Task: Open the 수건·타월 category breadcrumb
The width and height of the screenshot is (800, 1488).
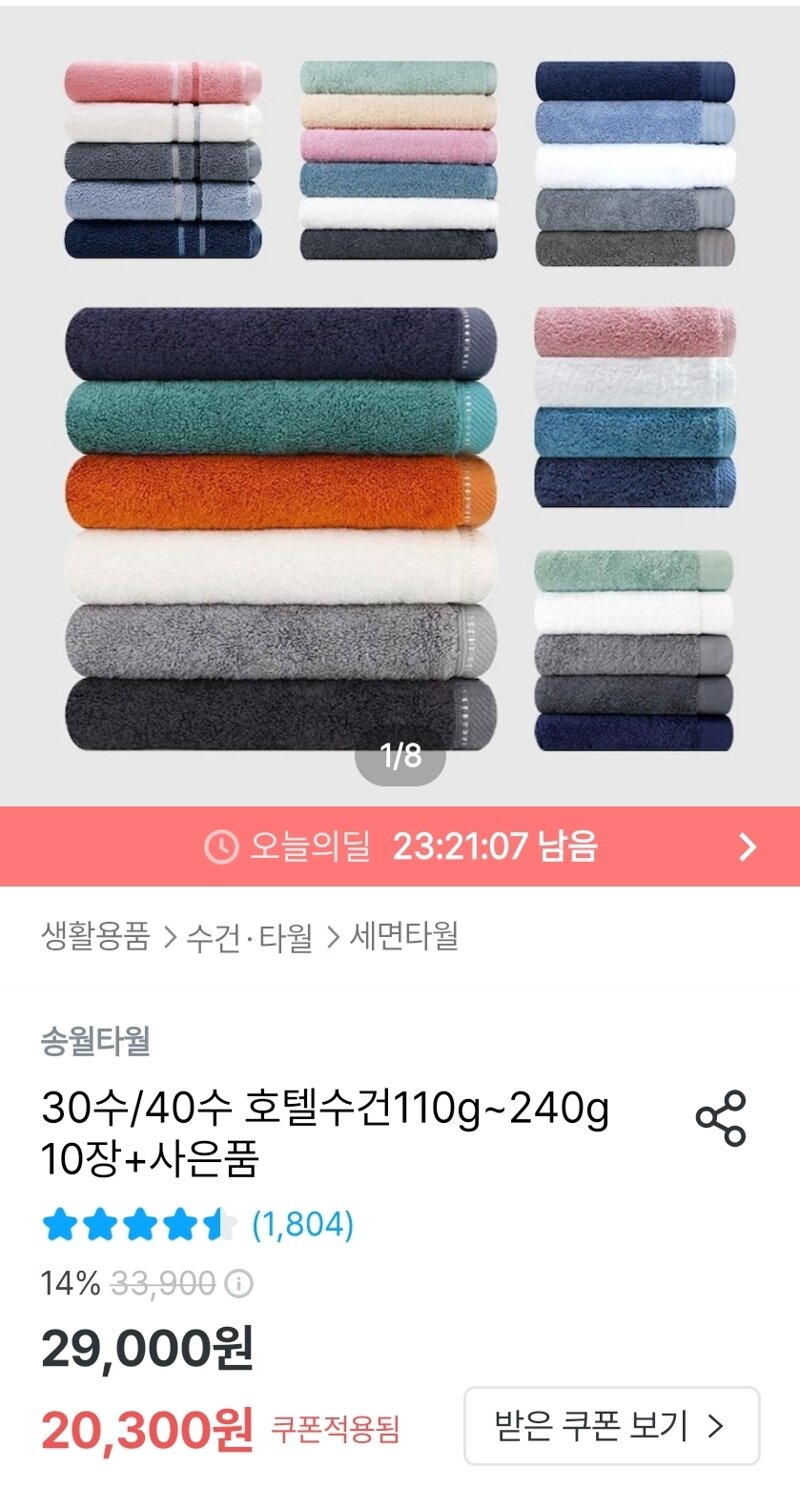Action: [x=250, y=937]
